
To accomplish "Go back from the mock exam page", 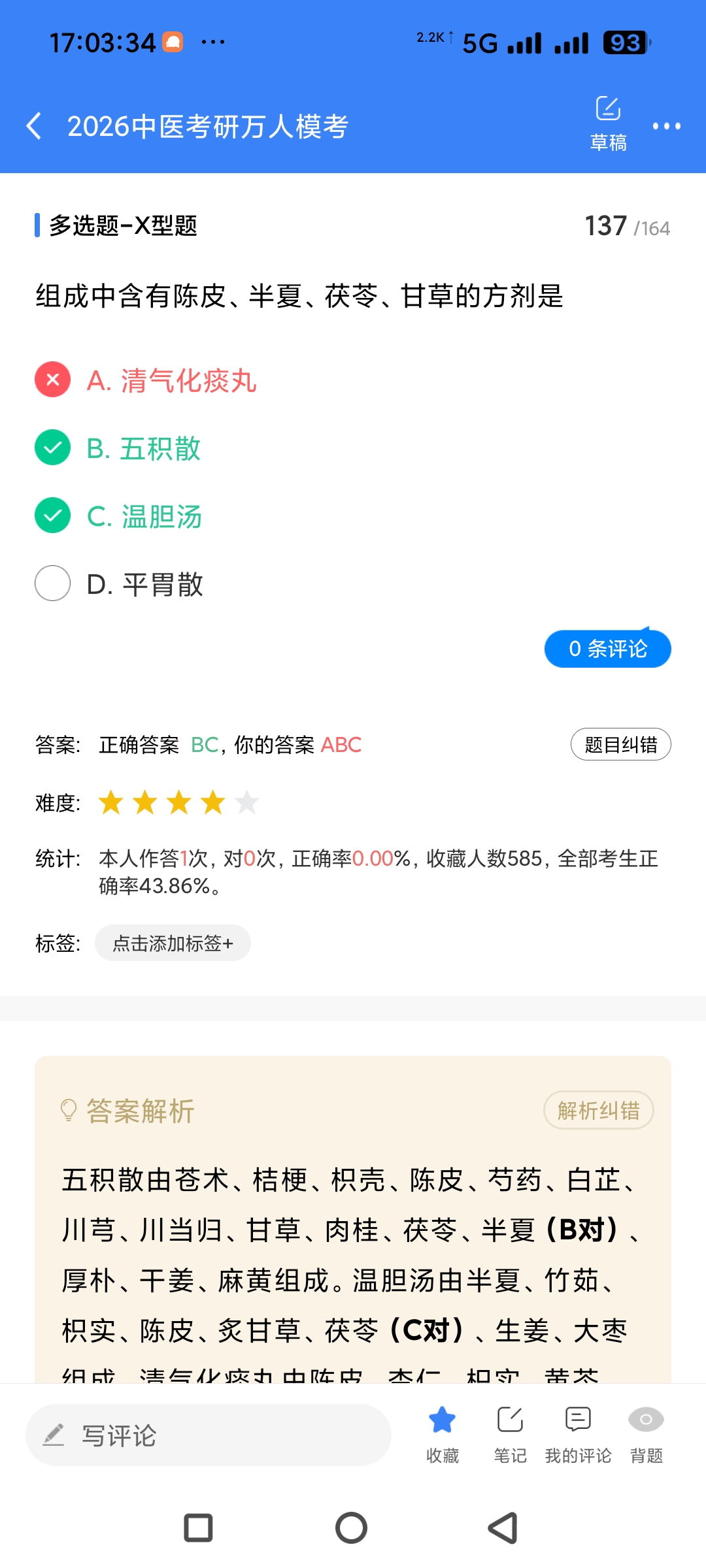I will coord(34,125).
